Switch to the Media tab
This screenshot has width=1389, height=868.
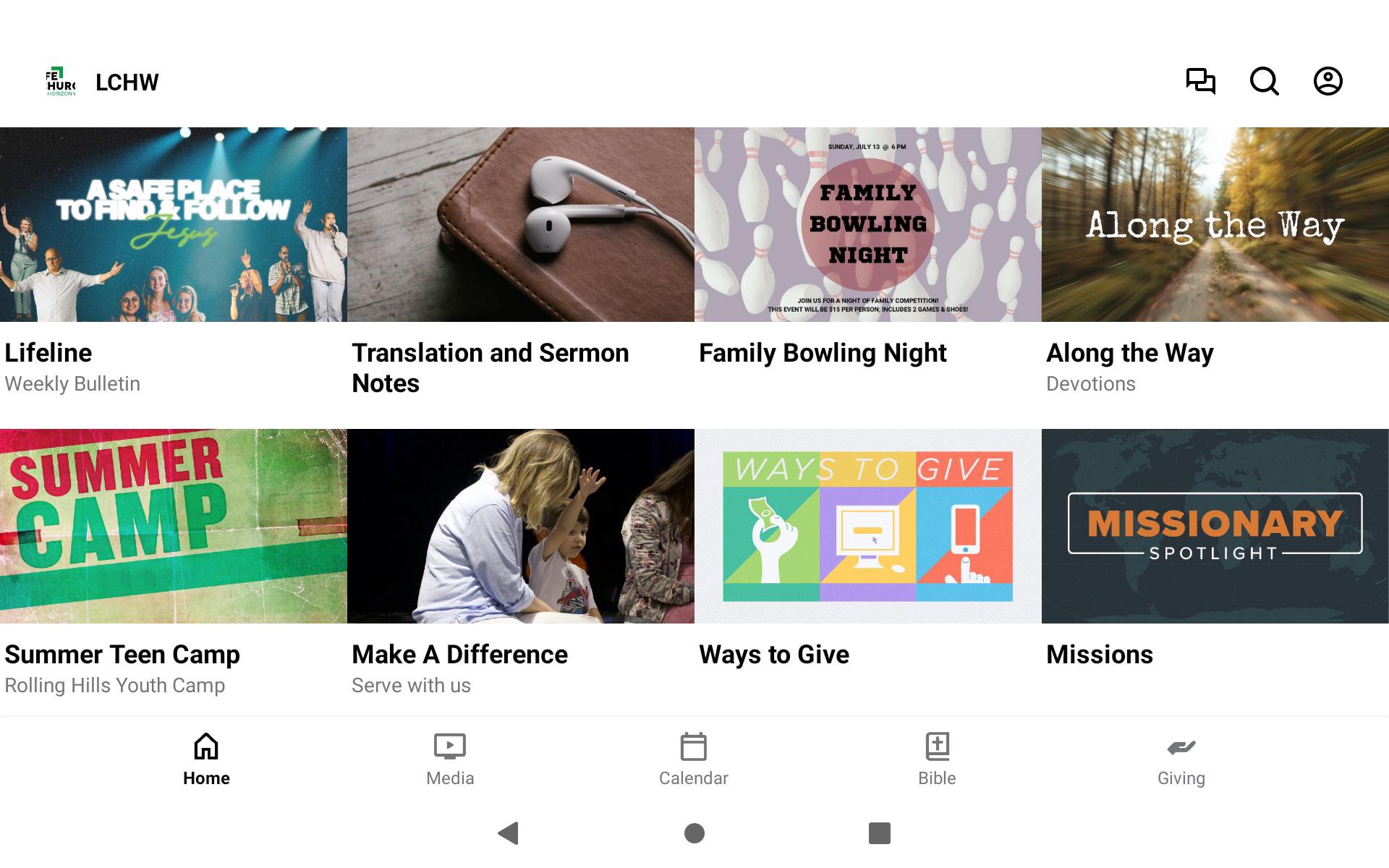click(x=450, y=759)
